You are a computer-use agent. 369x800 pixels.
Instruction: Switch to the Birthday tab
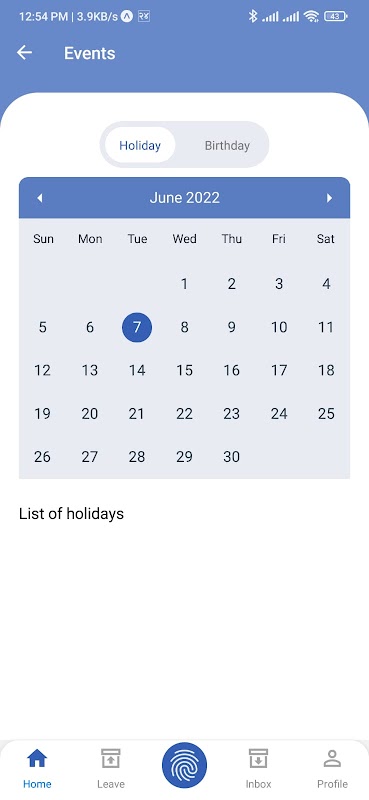pyautogui.click(x=227, y=145)
